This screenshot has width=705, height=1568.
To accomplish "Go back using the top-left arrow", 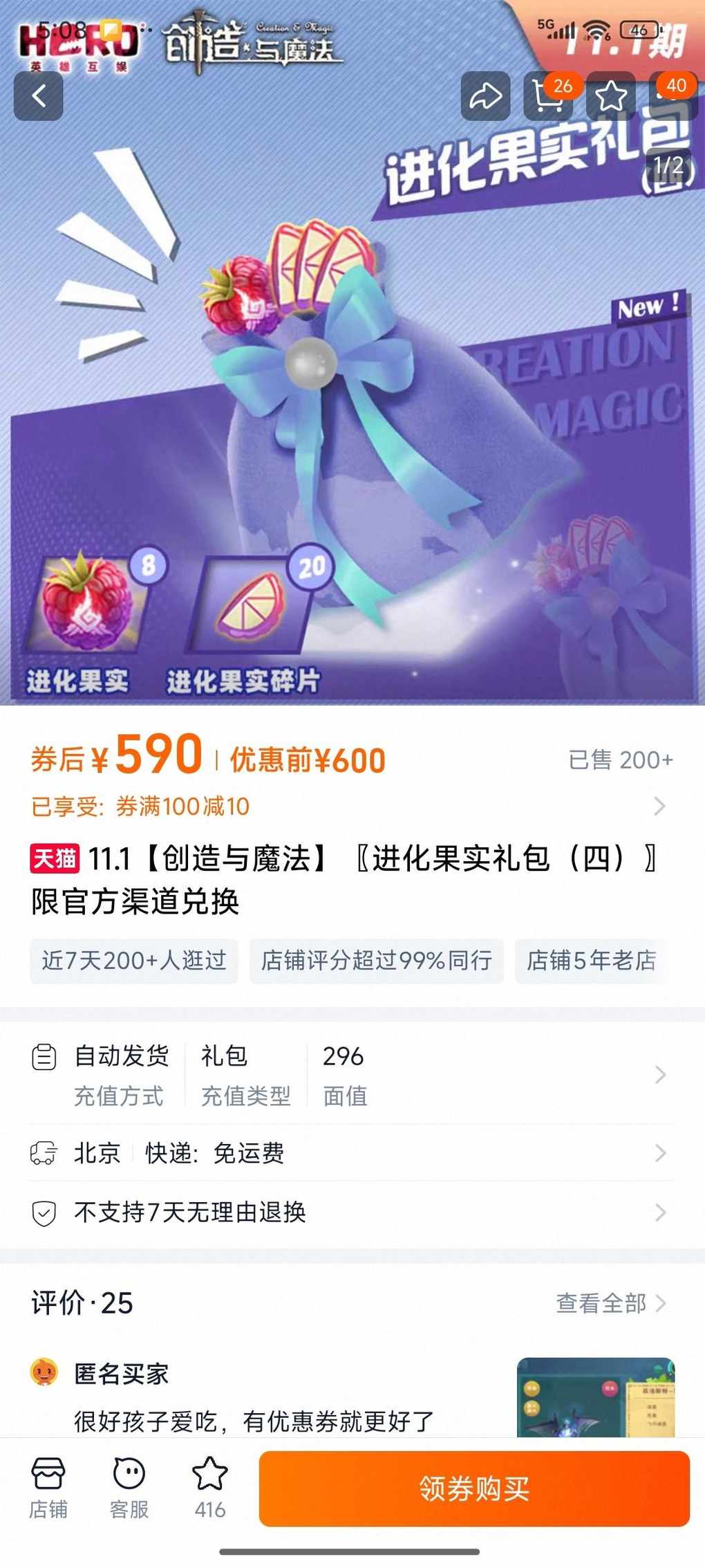I will [x=39, y=96].
